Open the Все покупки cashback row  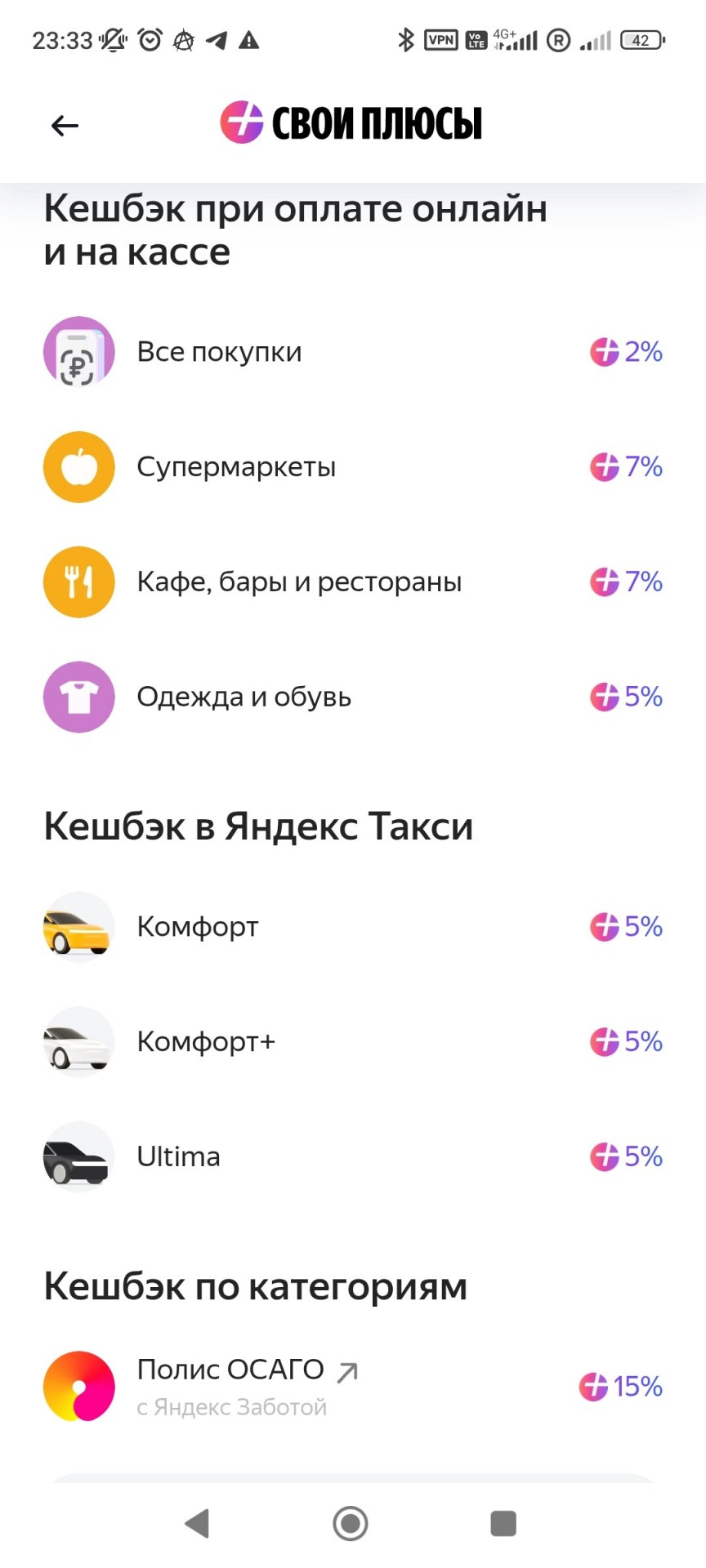coord(353,352)
